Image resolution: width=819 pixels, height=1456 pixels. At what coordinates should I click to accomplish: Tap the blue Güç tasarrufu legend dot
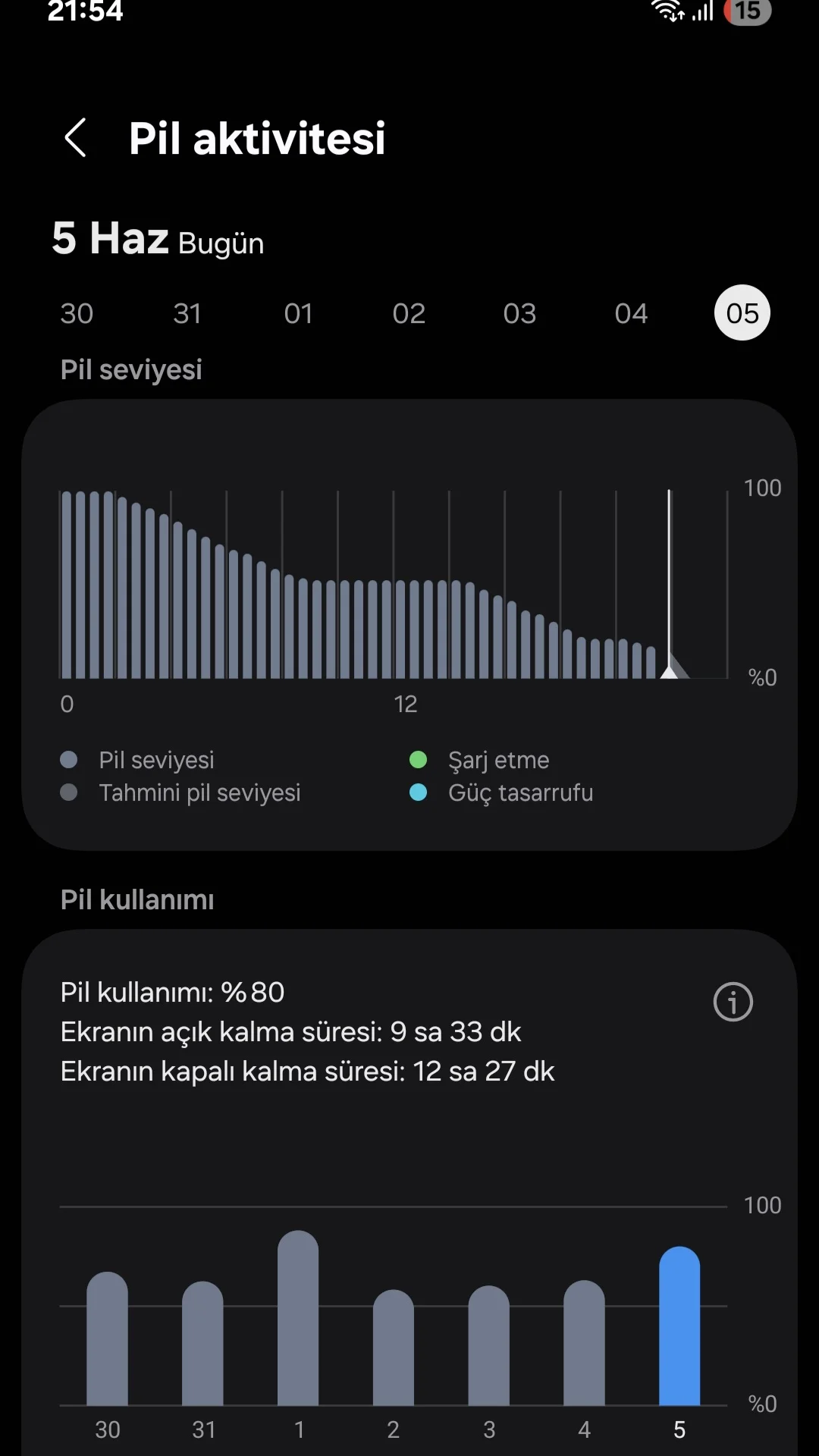tap(418, 792)
